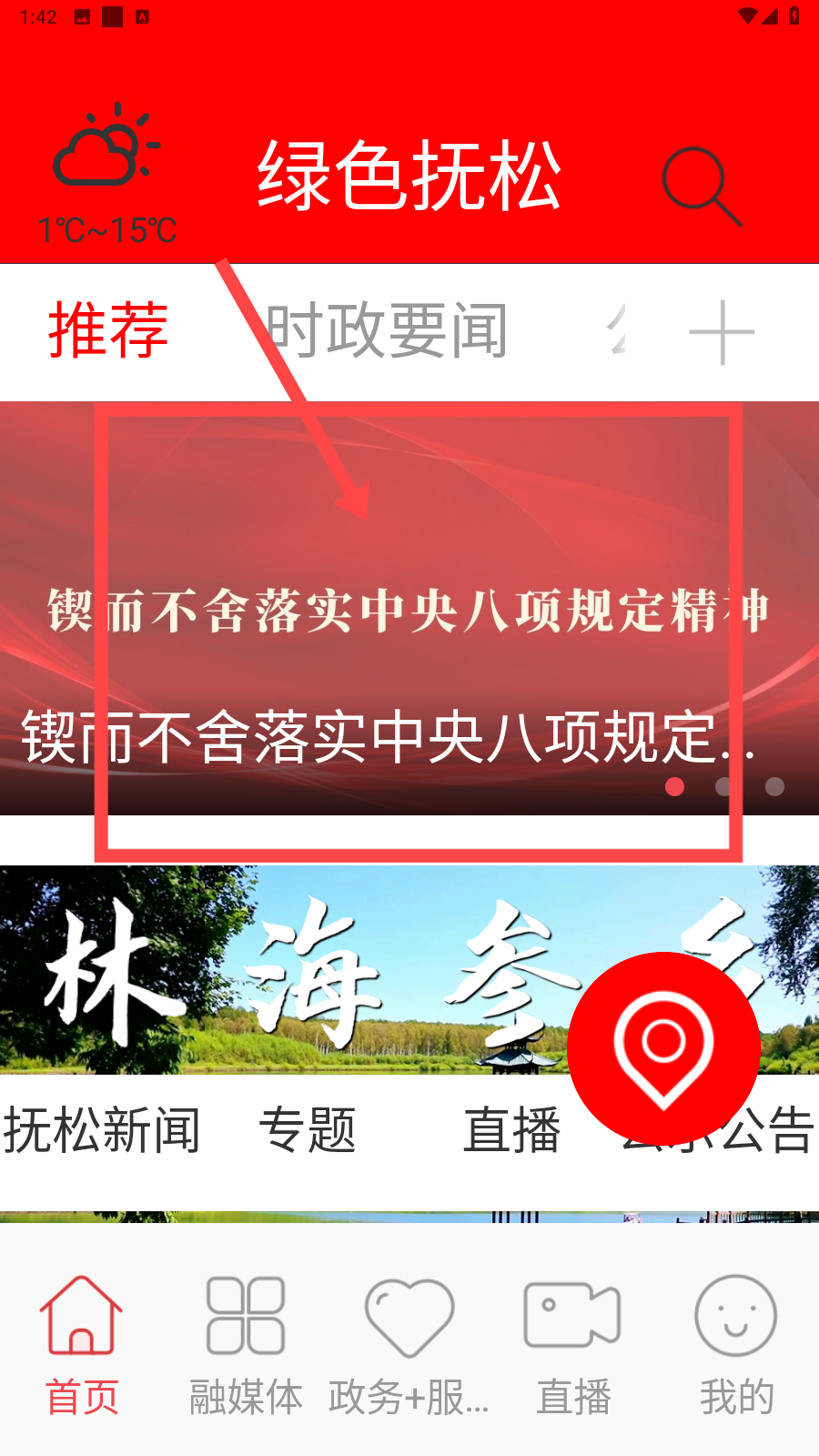Open the 政务+服务 bottom tab
The image size is (819, 1456).
click(x=409, y=1347)
